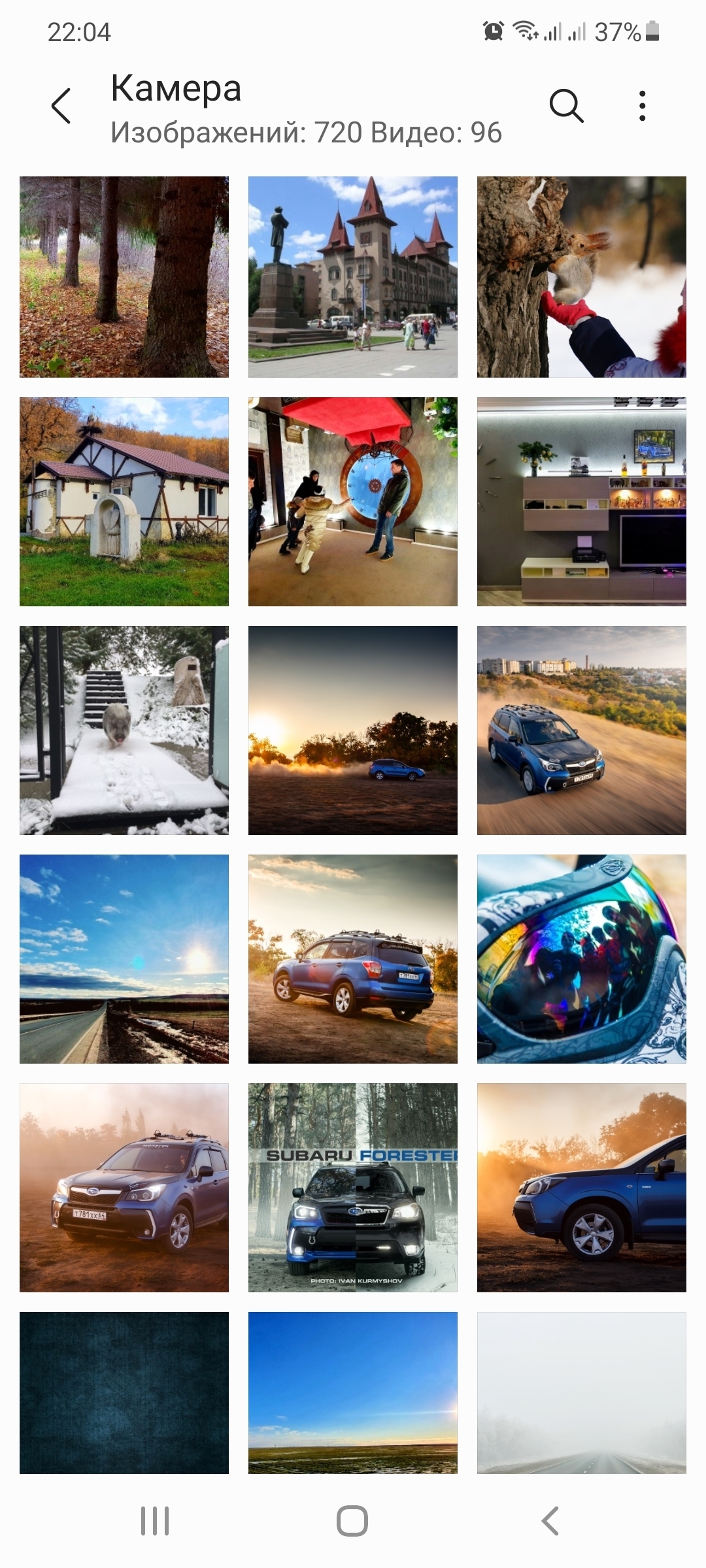The height and width of the screenshot is (1568, 706).
Task: Search the gallery with the magnifier icon
Action: 566,106
